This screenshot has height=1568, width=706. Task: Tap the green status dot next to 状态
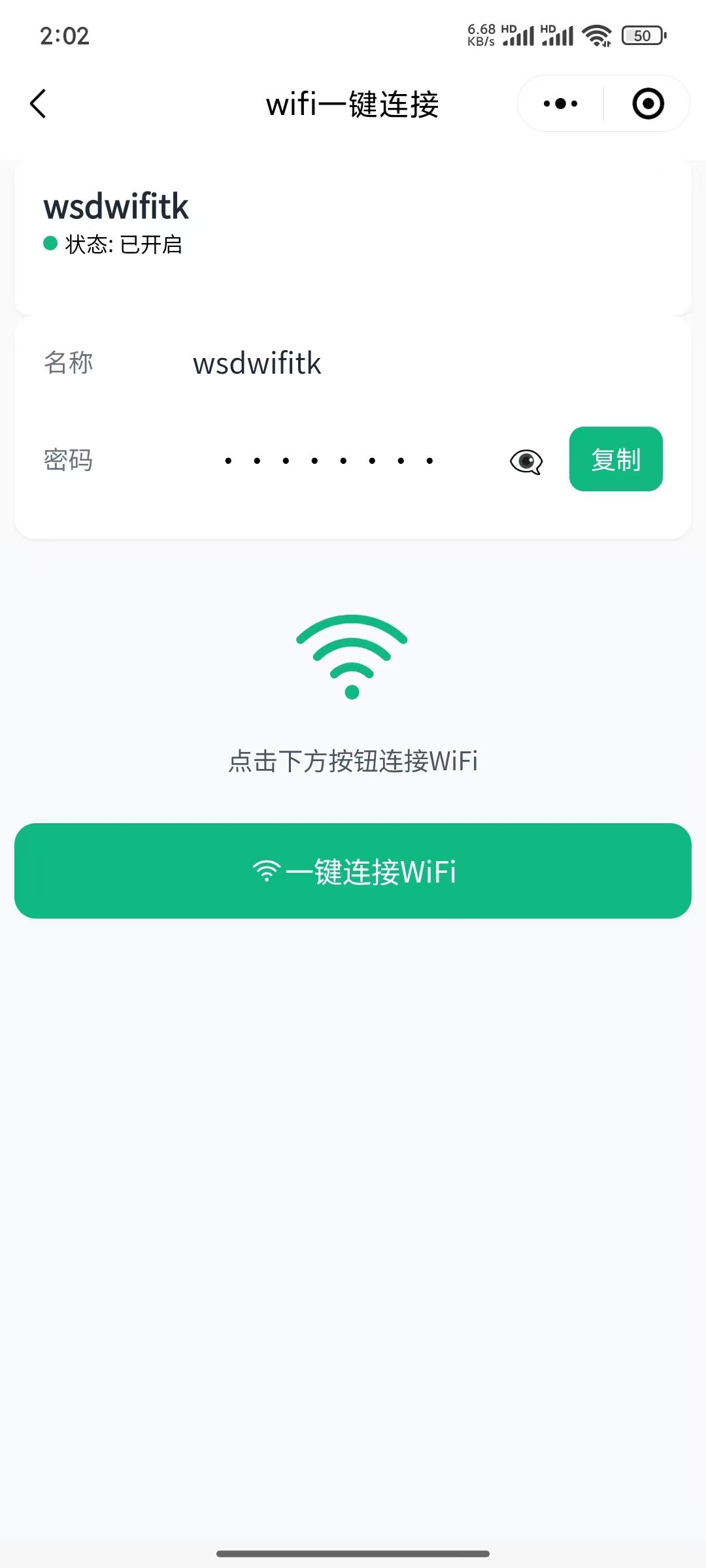(x=50, y=244)
